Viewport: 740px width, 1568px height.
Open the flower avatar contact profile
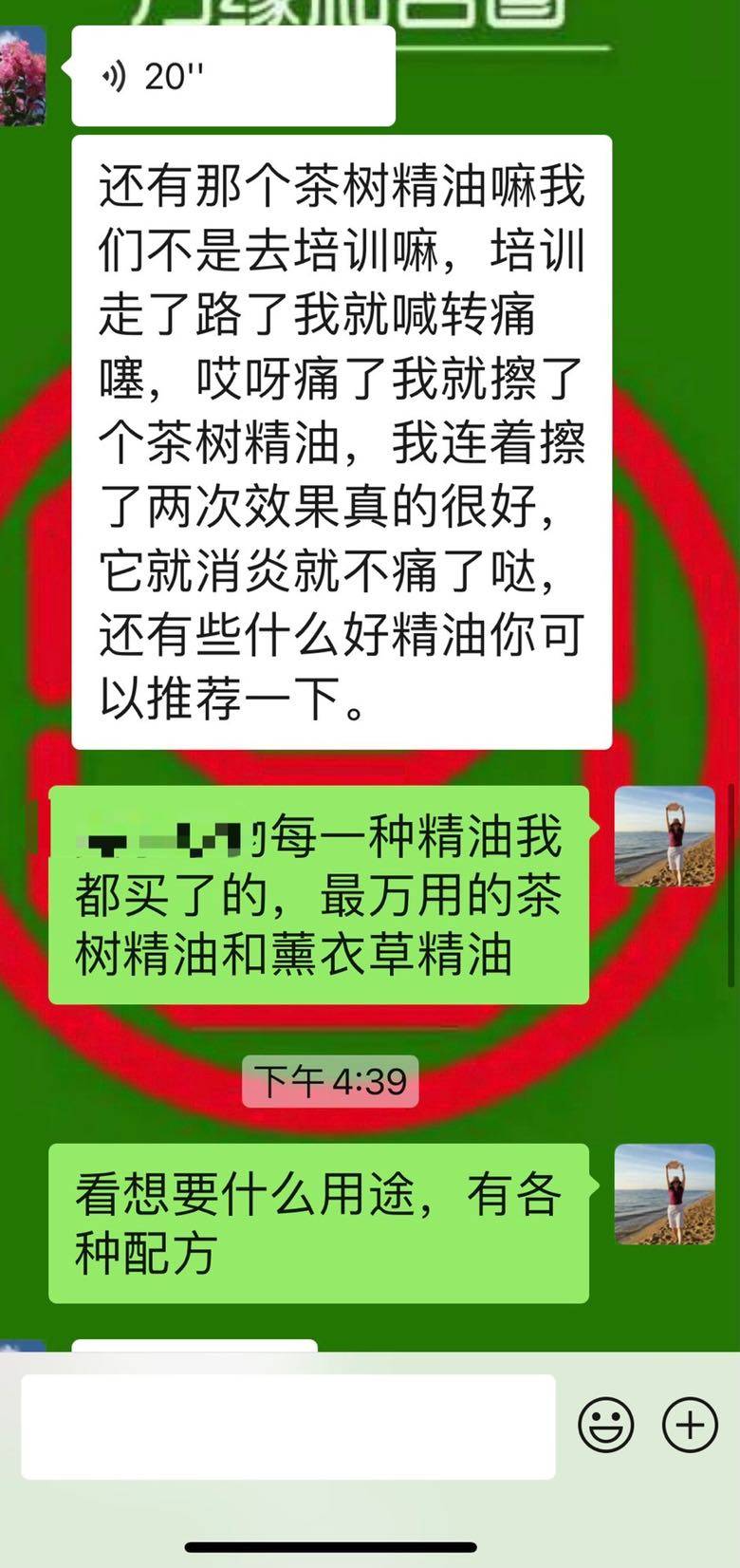23,78
